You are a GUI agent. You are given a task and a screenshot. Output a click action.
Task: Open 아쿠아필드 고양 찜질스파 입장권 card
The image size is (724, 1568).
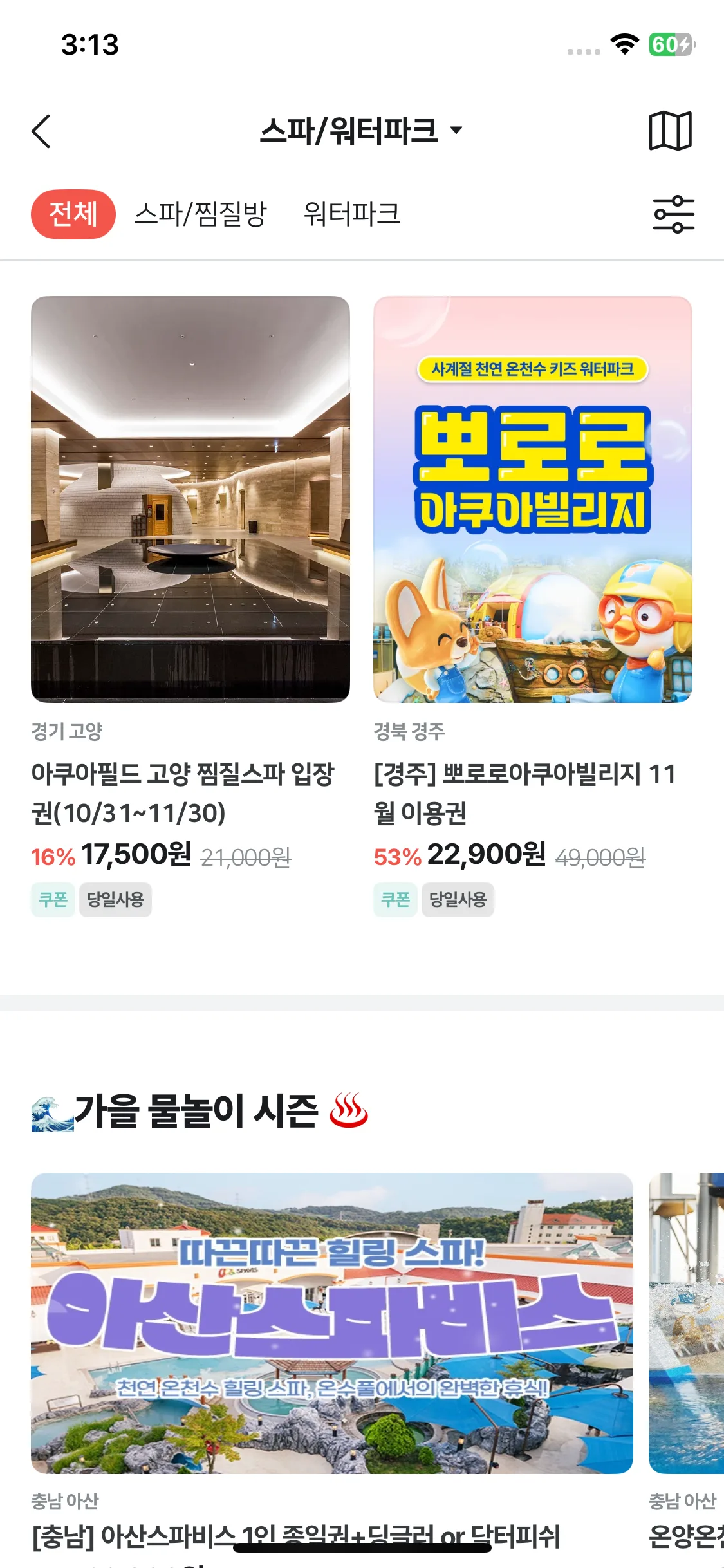click(190, 499)
